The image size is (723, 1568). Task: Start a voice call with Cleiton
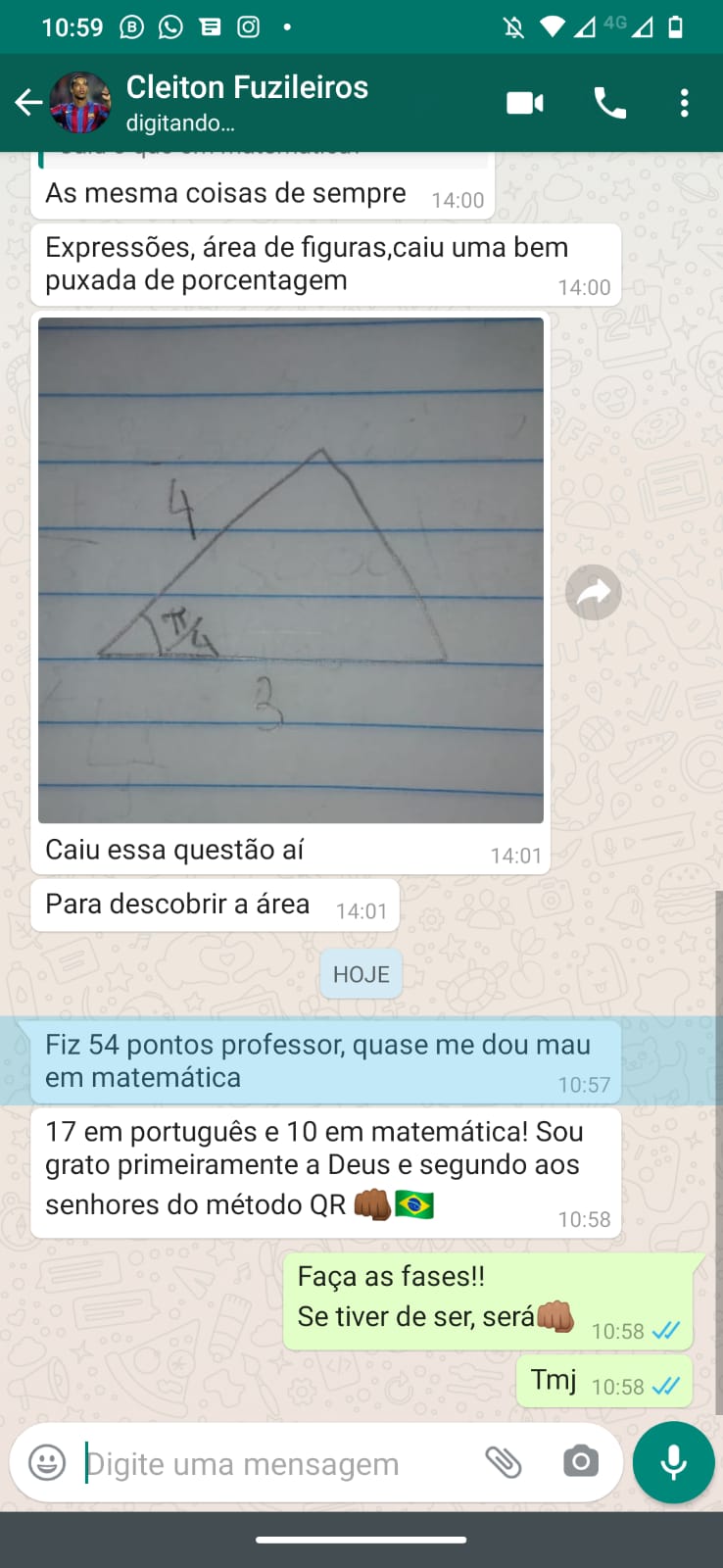coord(609,102)
